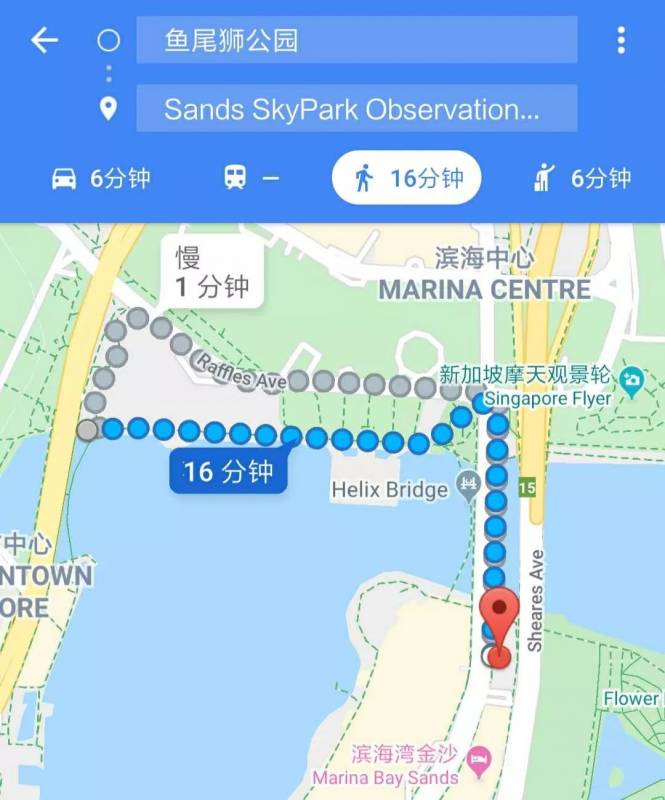This screenshot has width=665, height=800.
Task: Select the slower alternative route label 慢 1分钟
Action: 212,272
